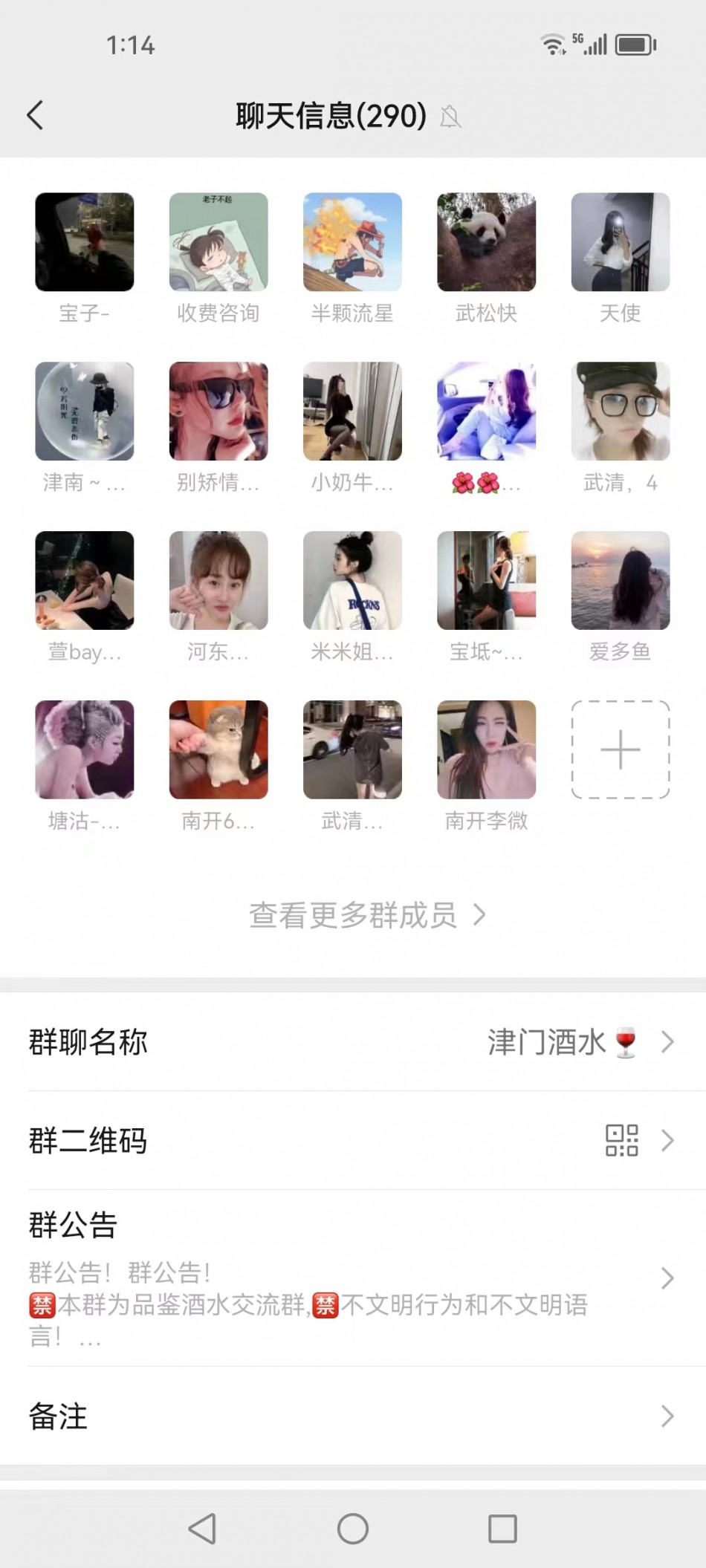Open the 备注 remark row

(x=353, y=1416)
